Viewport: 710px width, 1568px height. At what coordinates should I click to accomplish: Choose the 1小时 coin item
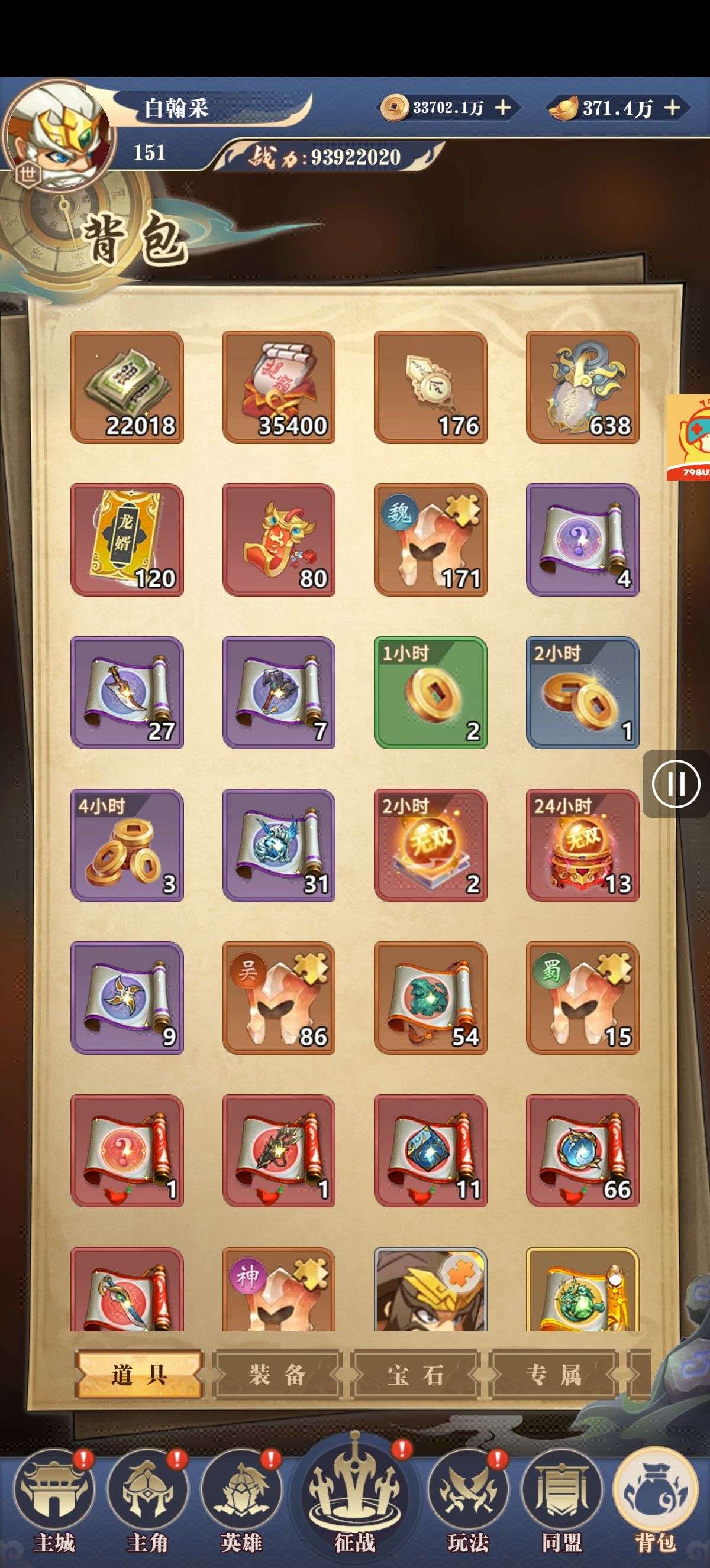click(431, 693)
